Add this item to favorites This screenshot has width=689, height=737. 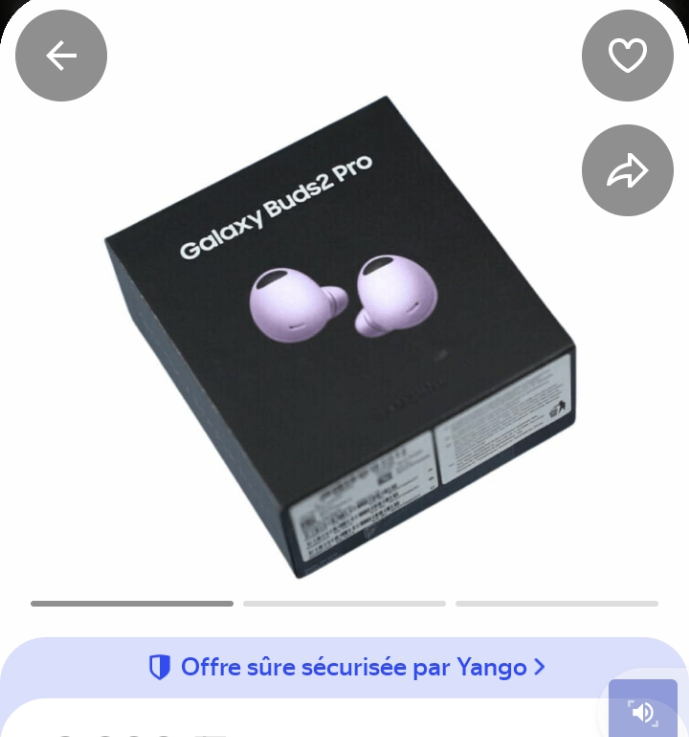pyautogui.click(x=627, y=56)
